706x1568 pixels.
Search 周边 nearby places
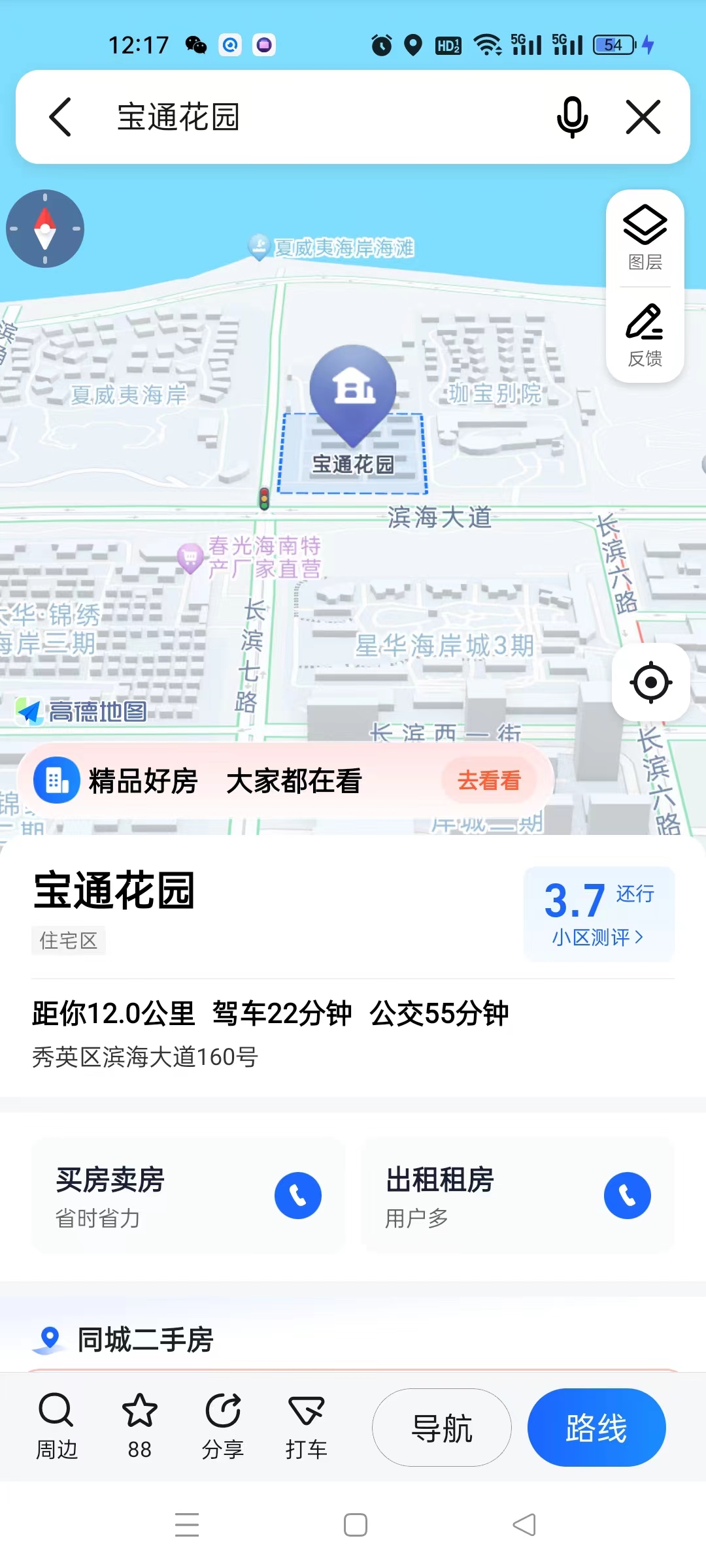tap(56, 1426)
